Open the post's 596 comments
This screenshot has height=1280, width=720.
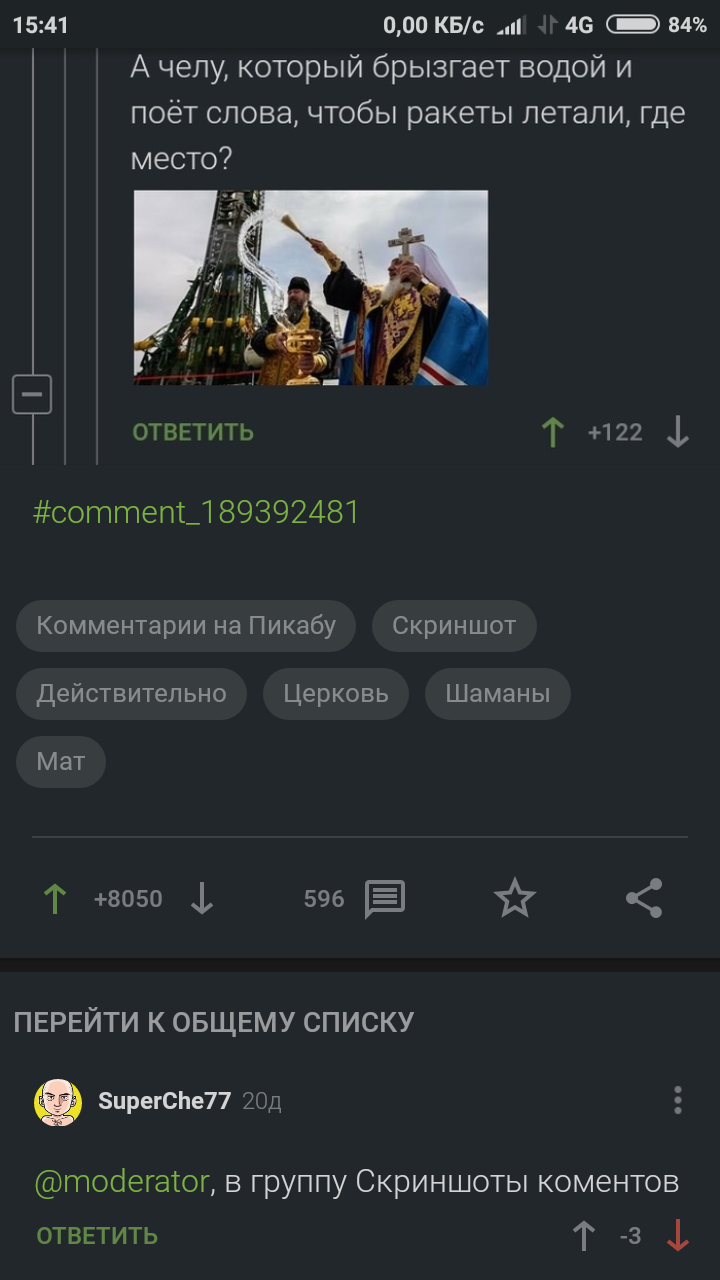point(356,899)
